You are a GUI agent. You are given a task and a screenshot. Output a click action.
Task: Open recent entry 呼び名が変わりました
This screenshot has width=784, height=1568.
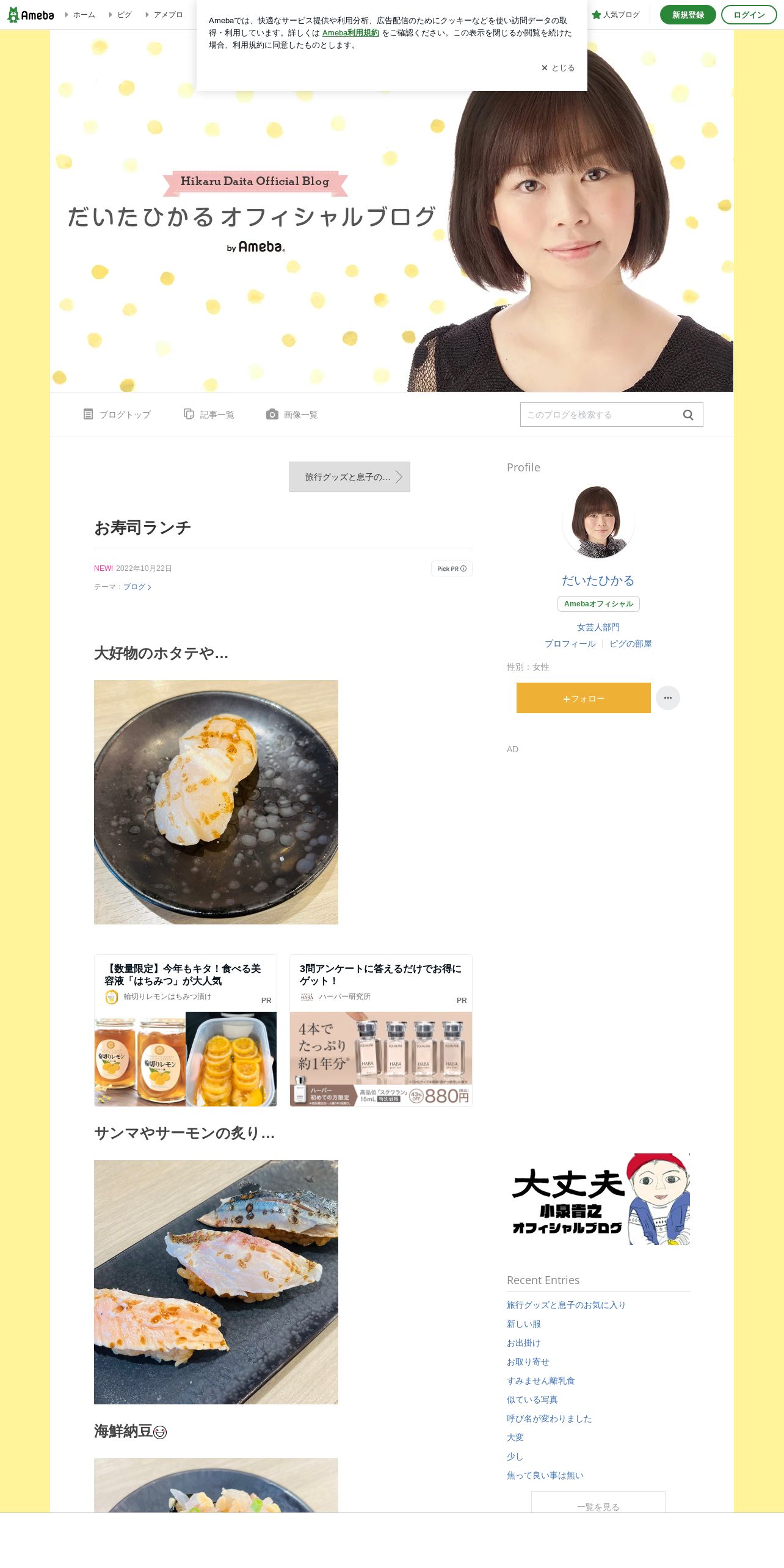550,1418
